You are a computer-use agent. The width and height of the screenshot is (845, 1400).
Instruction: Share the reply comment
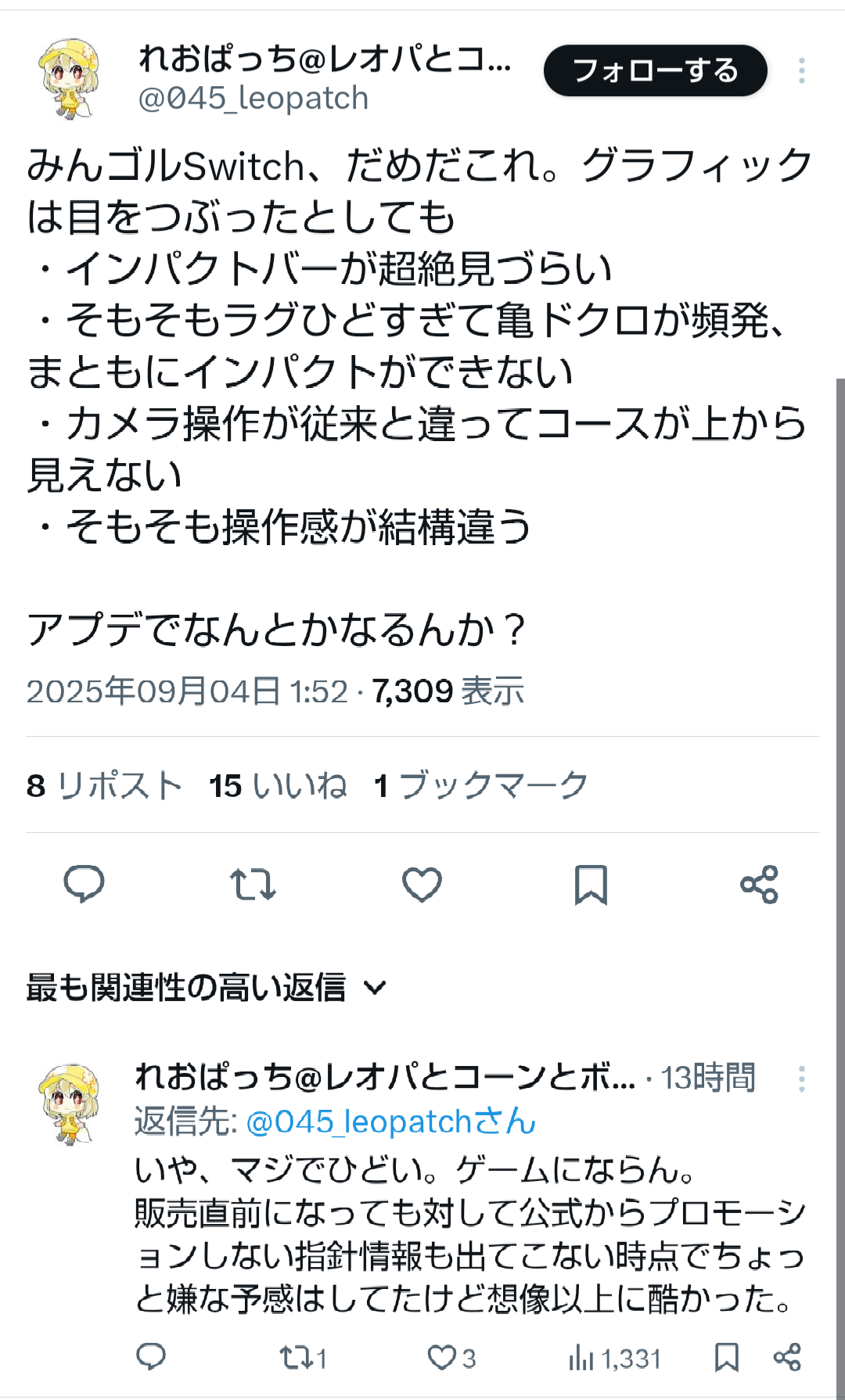pos(787,1357)
